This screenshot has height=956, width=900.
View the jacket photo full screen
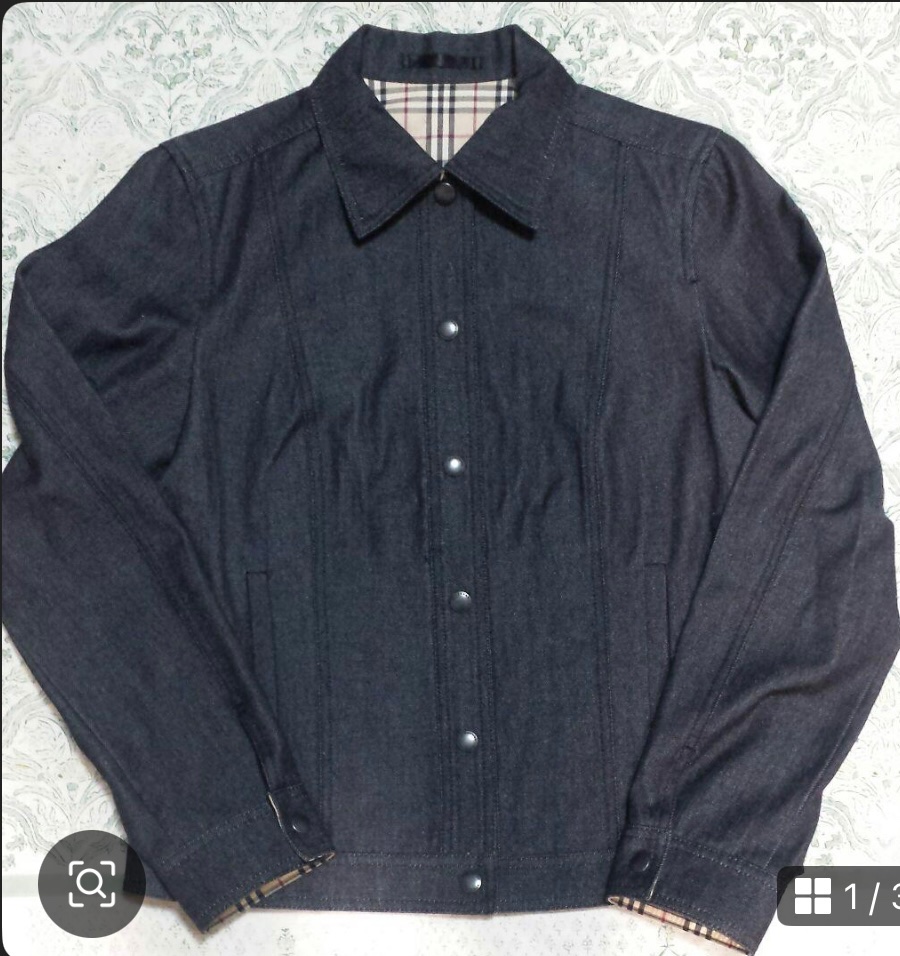point(450,450)
